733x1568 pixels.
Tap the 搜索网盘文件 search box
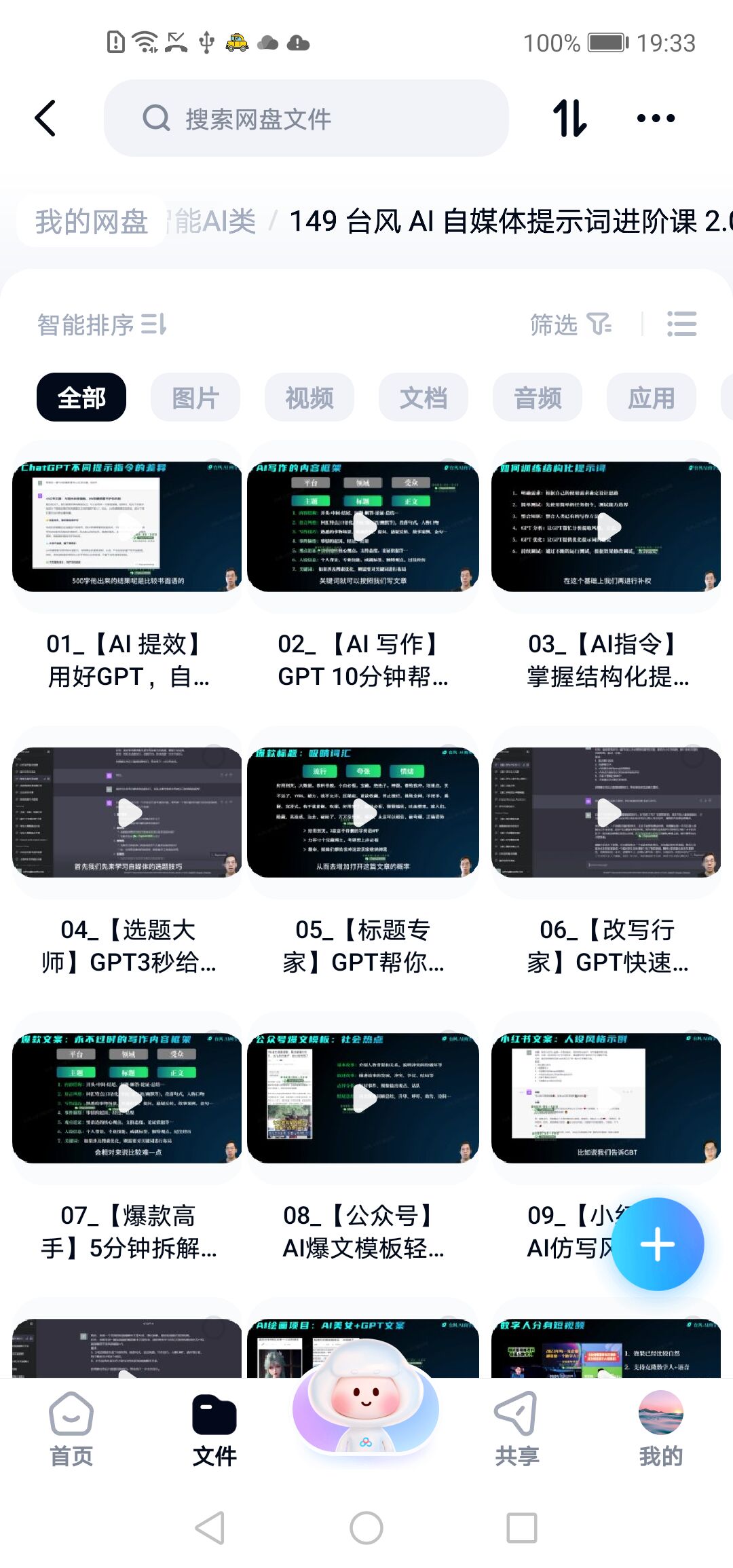(x=305, y=119)
